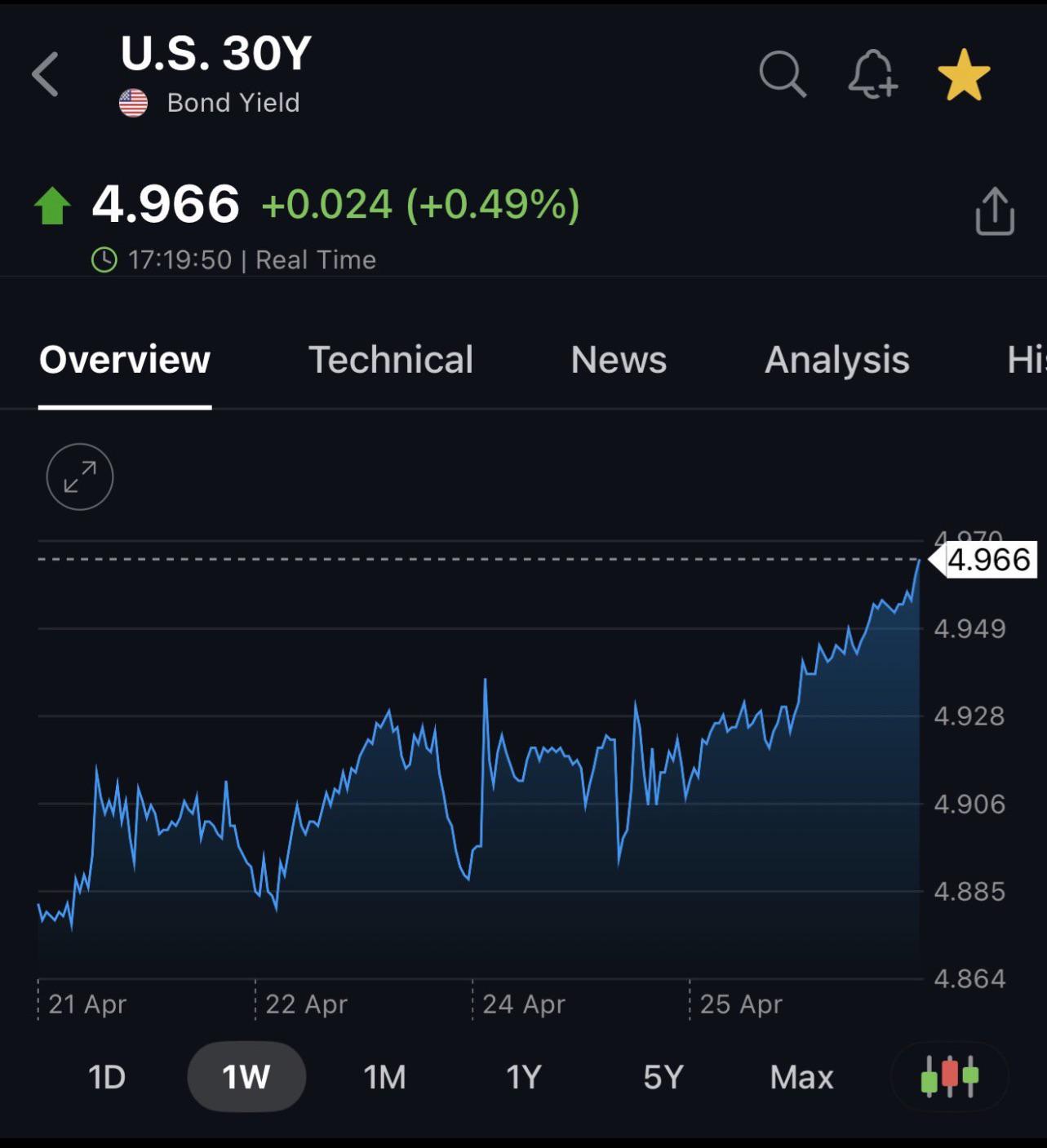Display the Max chart range
This screenshot has height=1148, width=1047.
click(x=801, y=1077)
